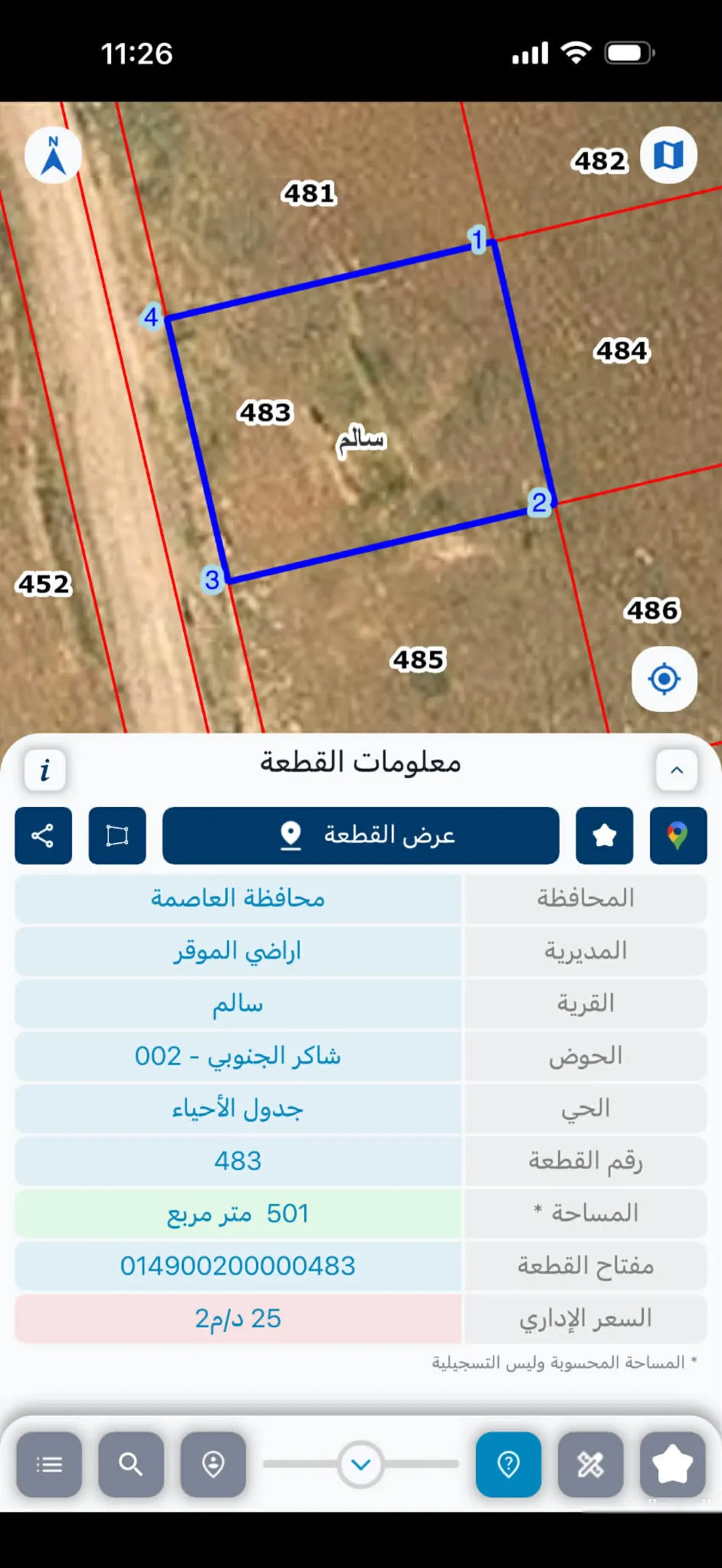Open the measurement tools button
Image resolution: width=722 pixels, height=1568 pixels.
[x=591, y=1464]
